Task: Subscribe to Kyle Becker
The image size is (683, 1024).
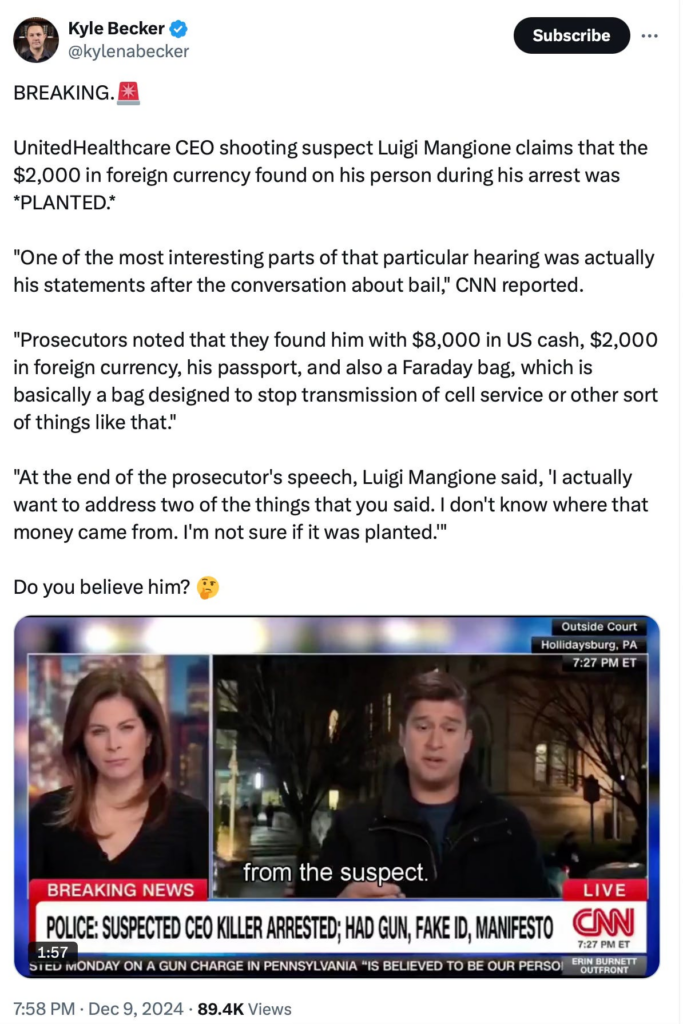Action: click(x=571, y=36)
